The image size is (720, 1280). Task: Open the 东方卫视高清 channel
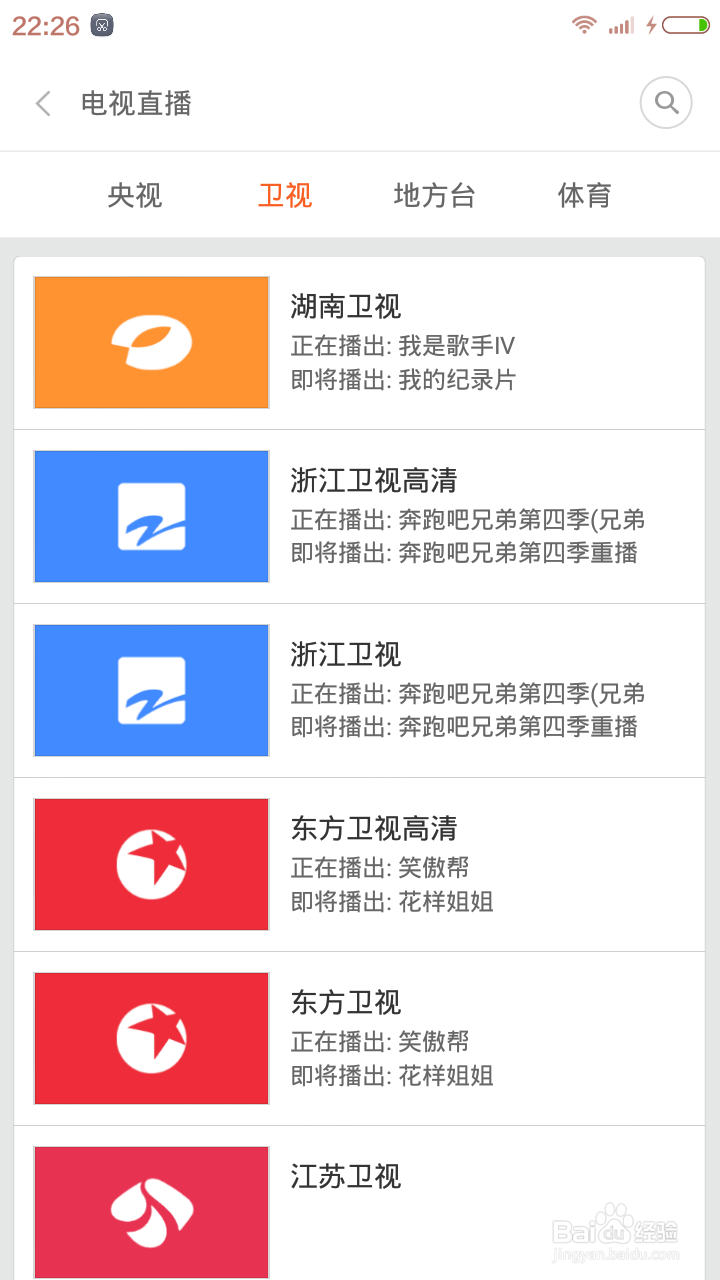pyautogui.click(x=359, y=865)
